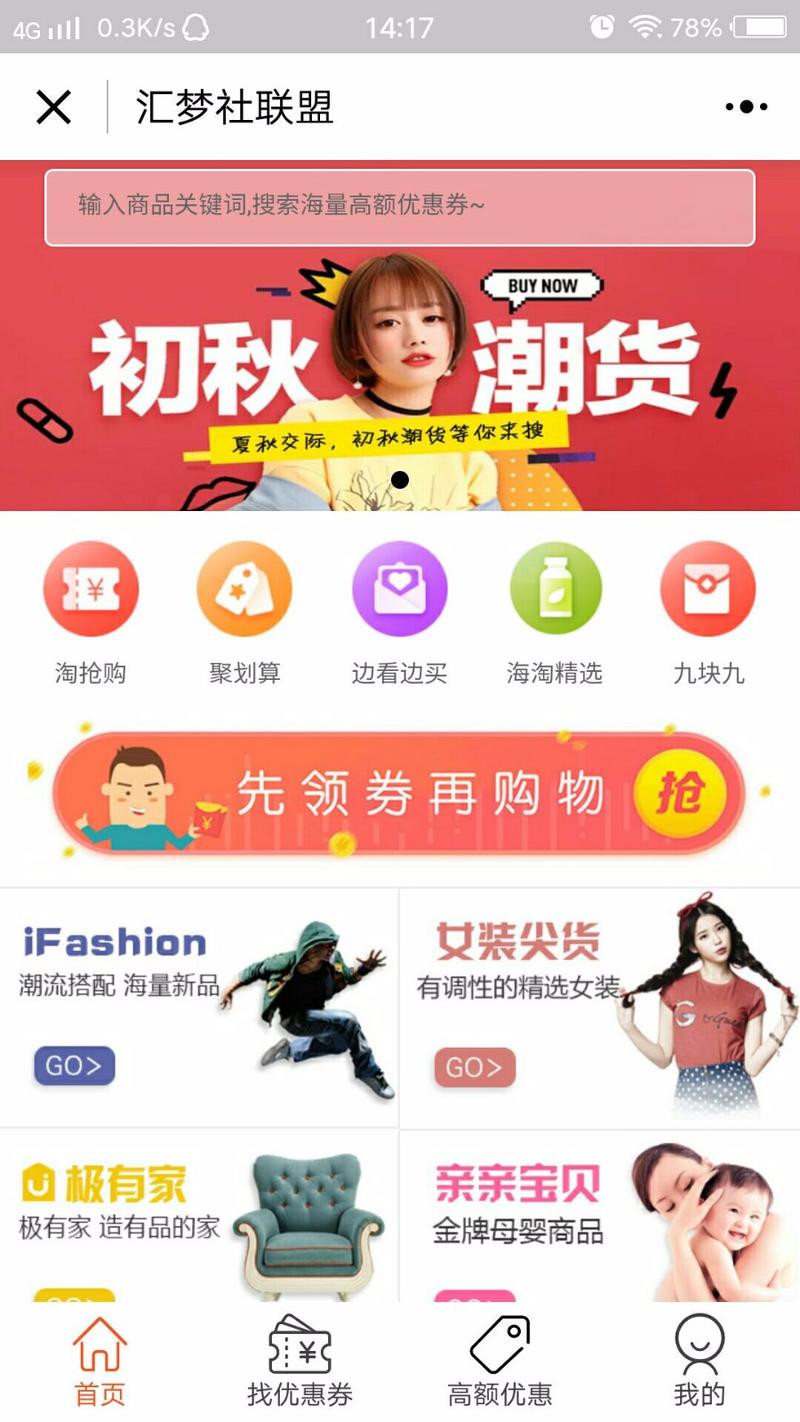800x1422 pixels.
Task: Open the 高额优惠 tab
Action: coord(500,1362)
